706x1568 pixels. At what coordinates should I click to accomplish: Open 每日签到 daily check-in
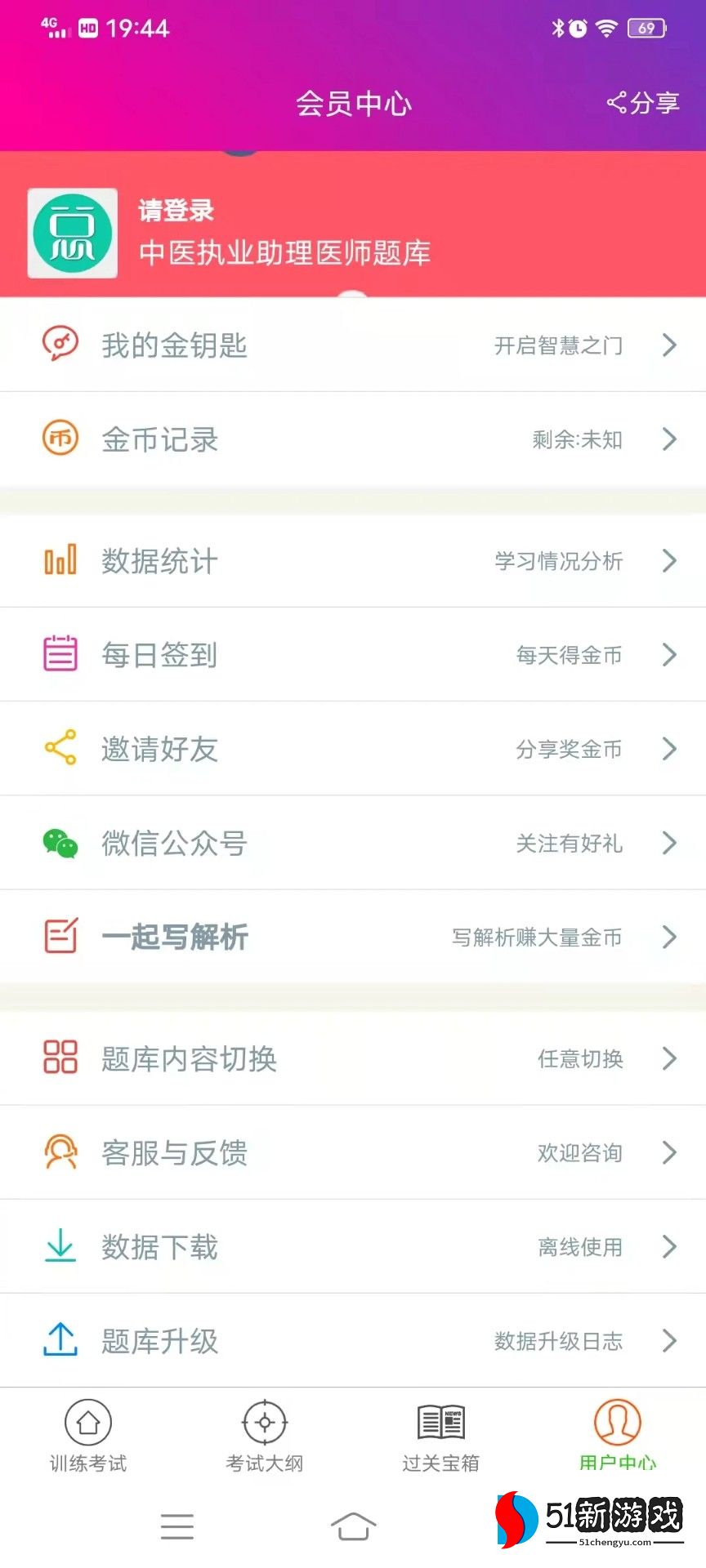pos(353,655)
